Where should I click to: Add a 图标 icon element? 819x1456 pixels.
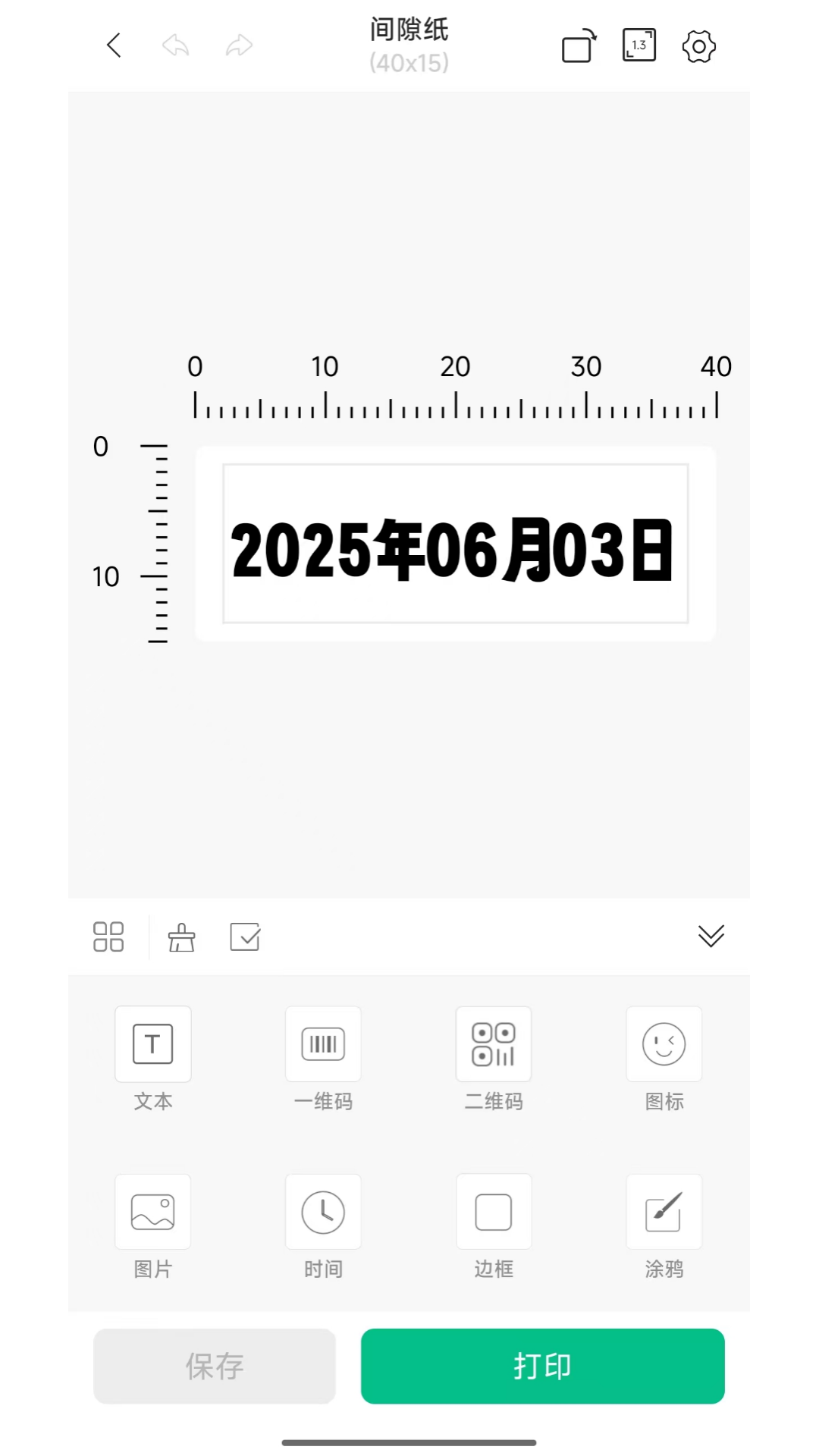click(664, 1044)
